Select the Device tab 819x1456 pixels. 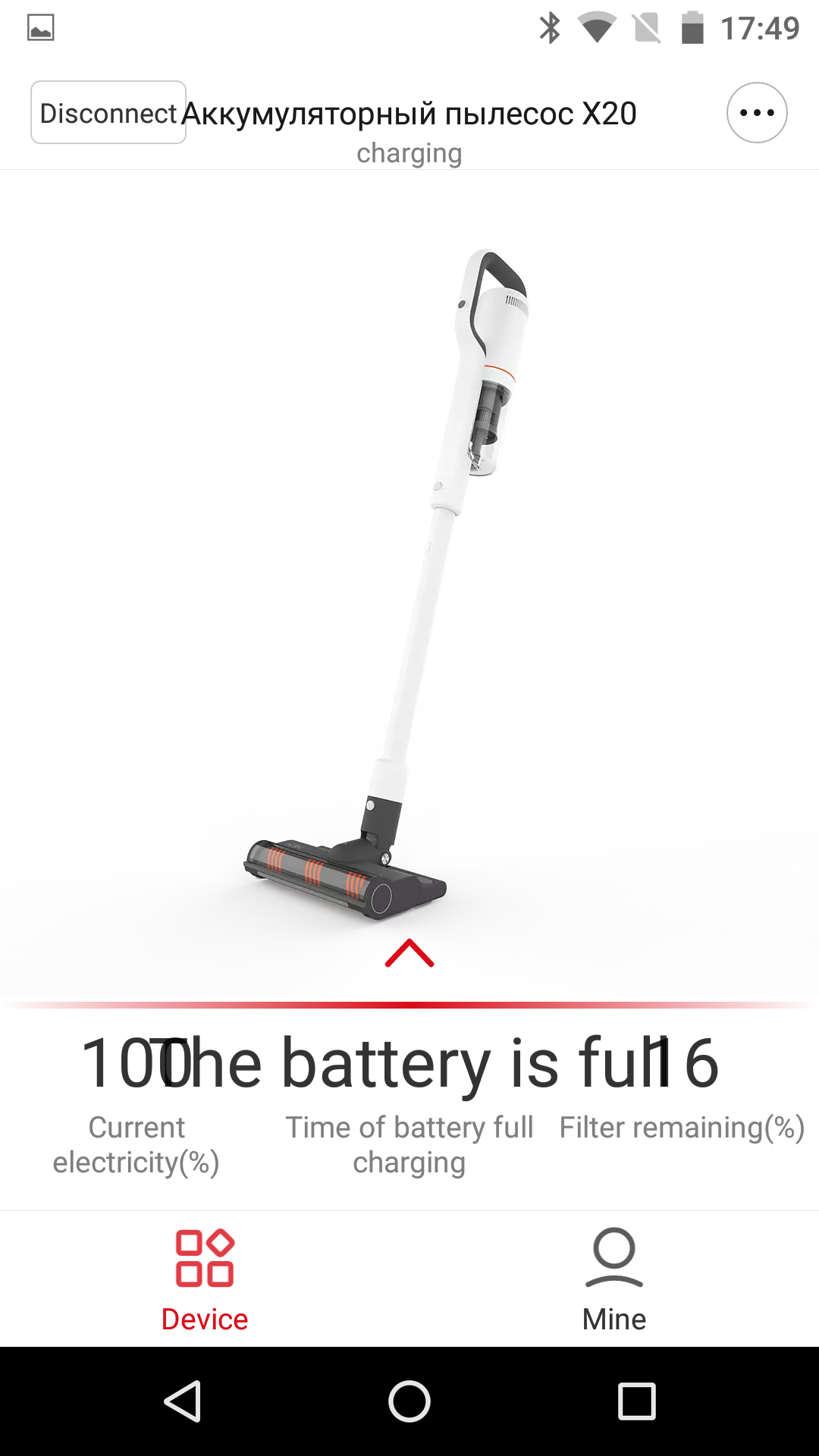click(x=205, y=1279)
